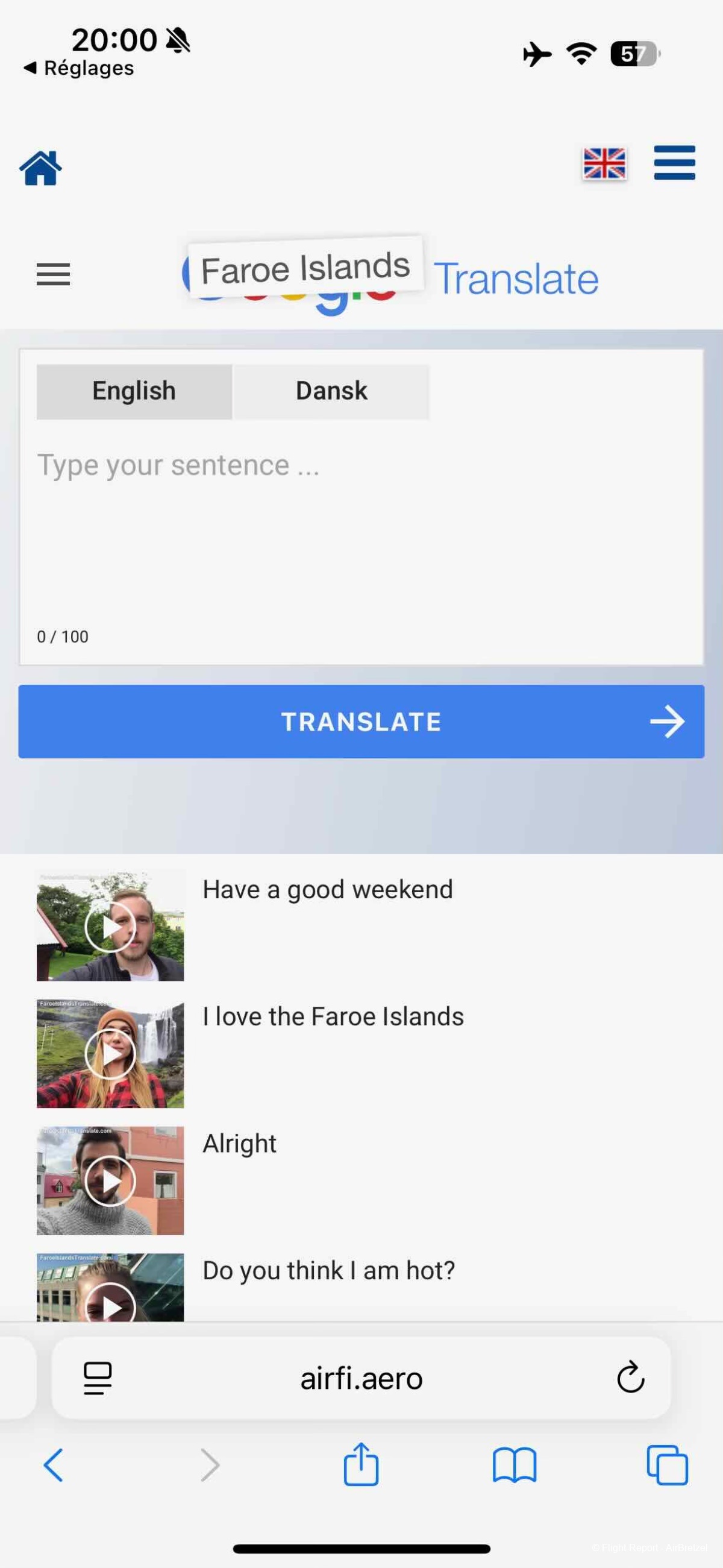
Task: Select the English language tab
Action: tap(134, 391)
